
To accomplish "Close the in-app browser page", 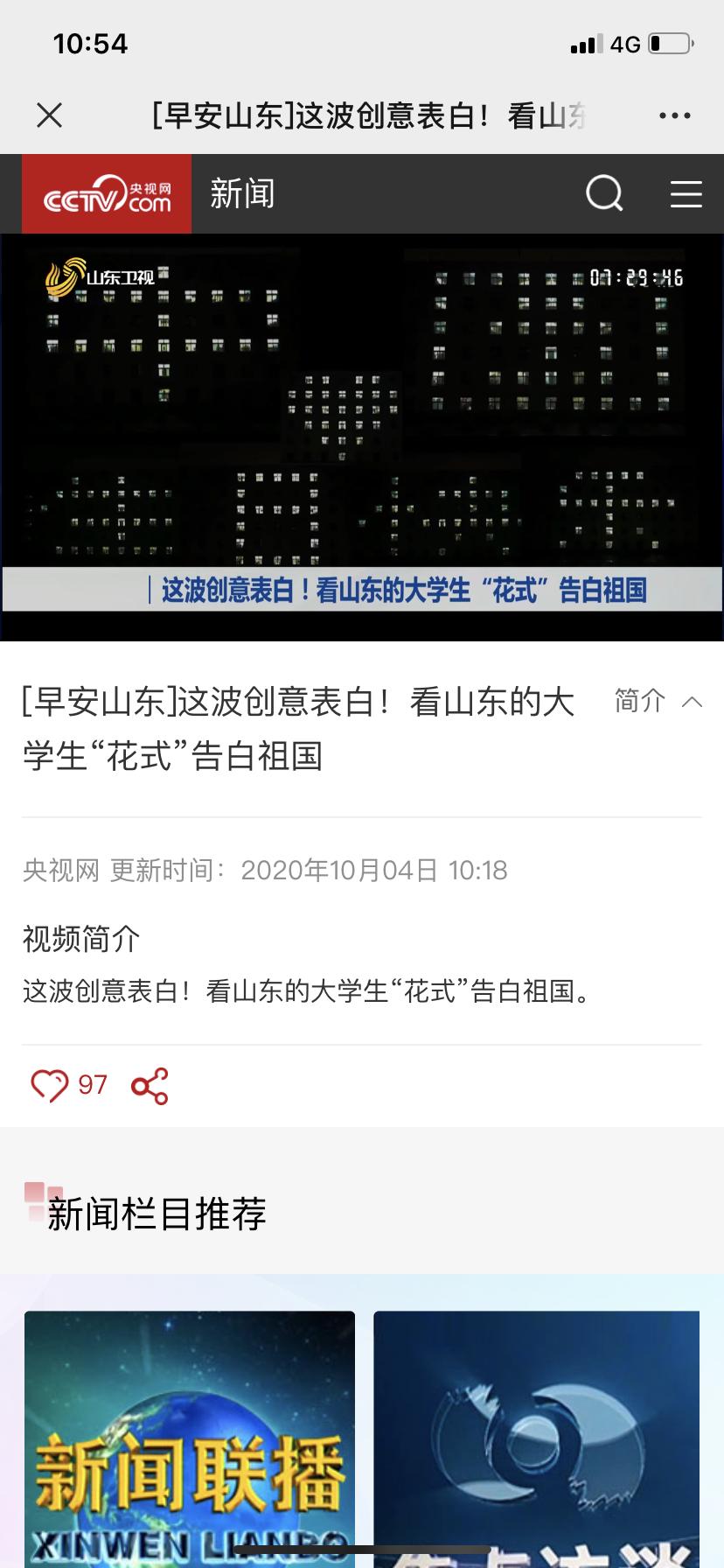I will (50, 115).
